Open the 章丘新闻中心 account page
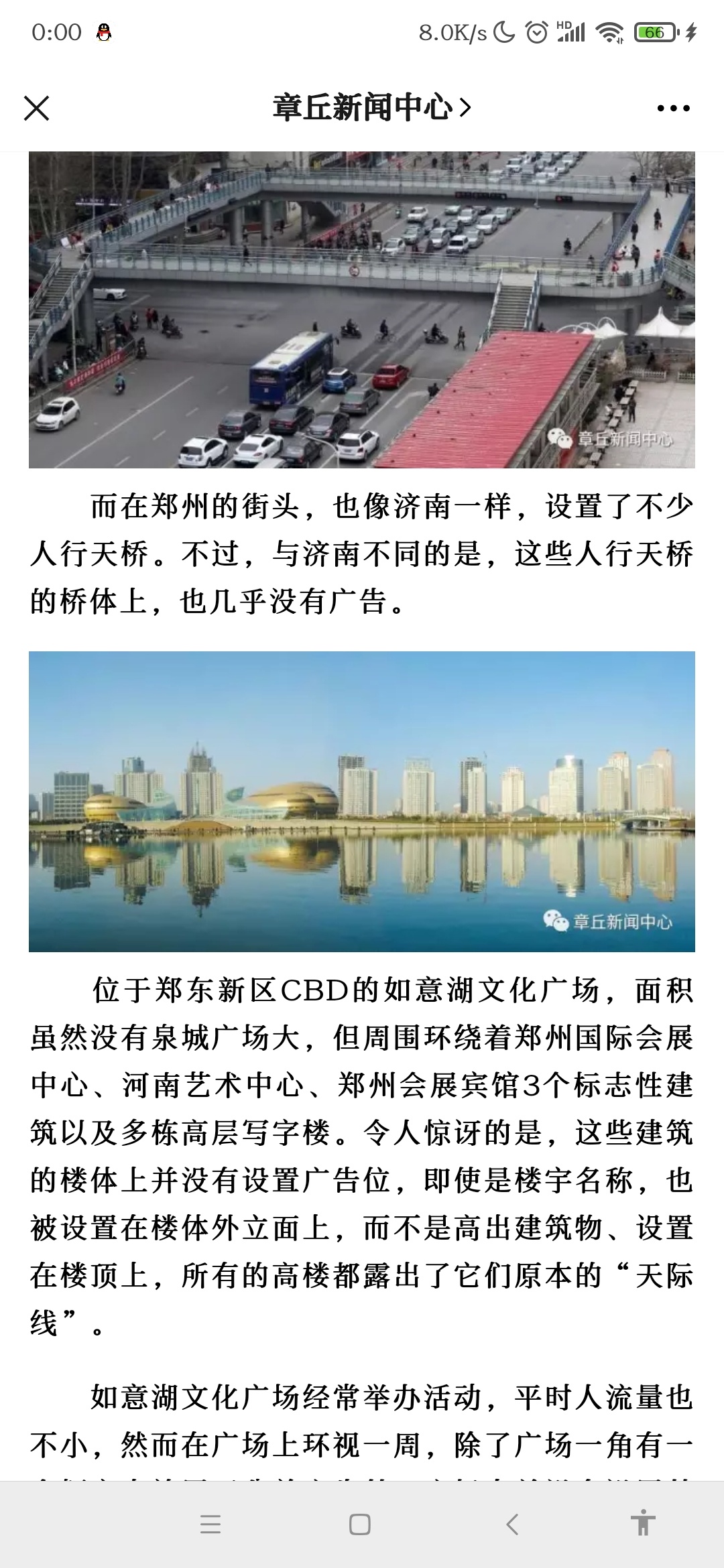Screen dimensions: 724x1568 tap(372, 107)
